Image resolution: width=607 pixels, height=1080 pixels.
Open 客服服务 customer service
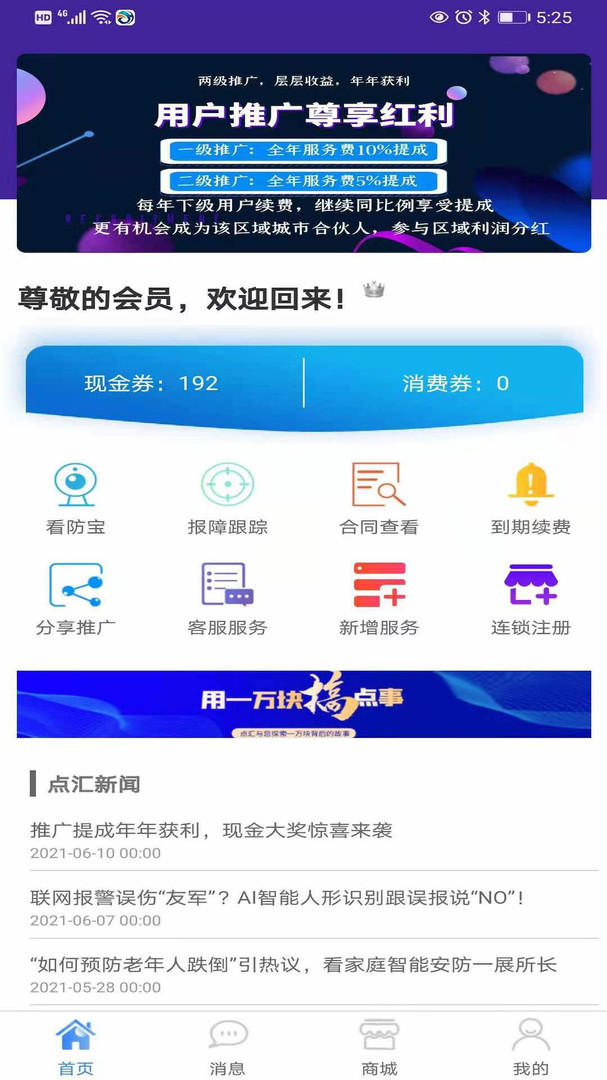pos(228,599)
